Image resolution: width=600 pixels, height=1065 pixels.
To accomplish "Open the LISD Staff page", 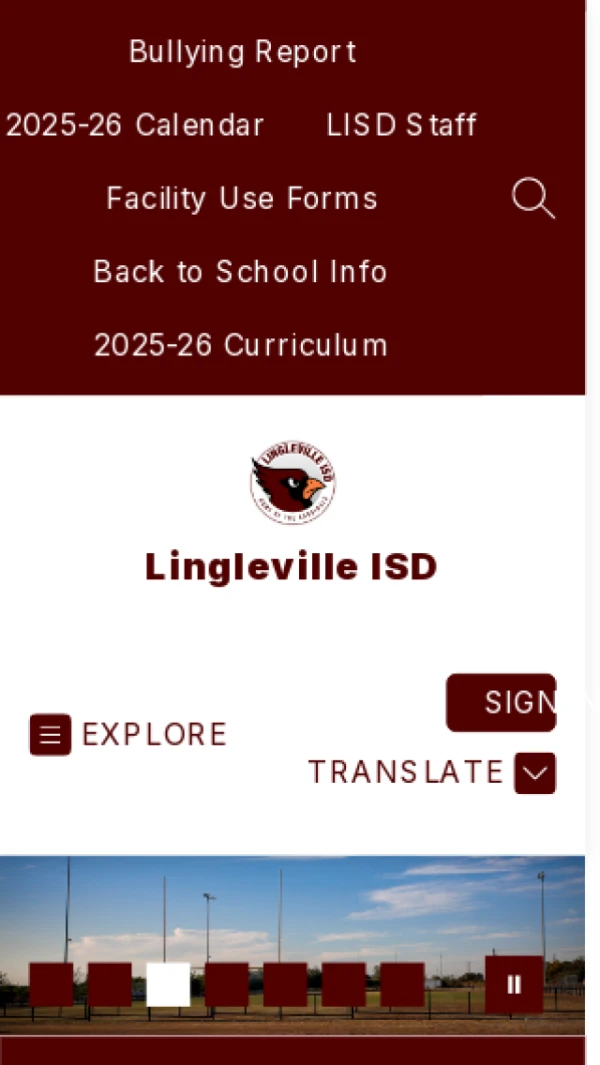I will pyautogui.click(x=401, y=126).
